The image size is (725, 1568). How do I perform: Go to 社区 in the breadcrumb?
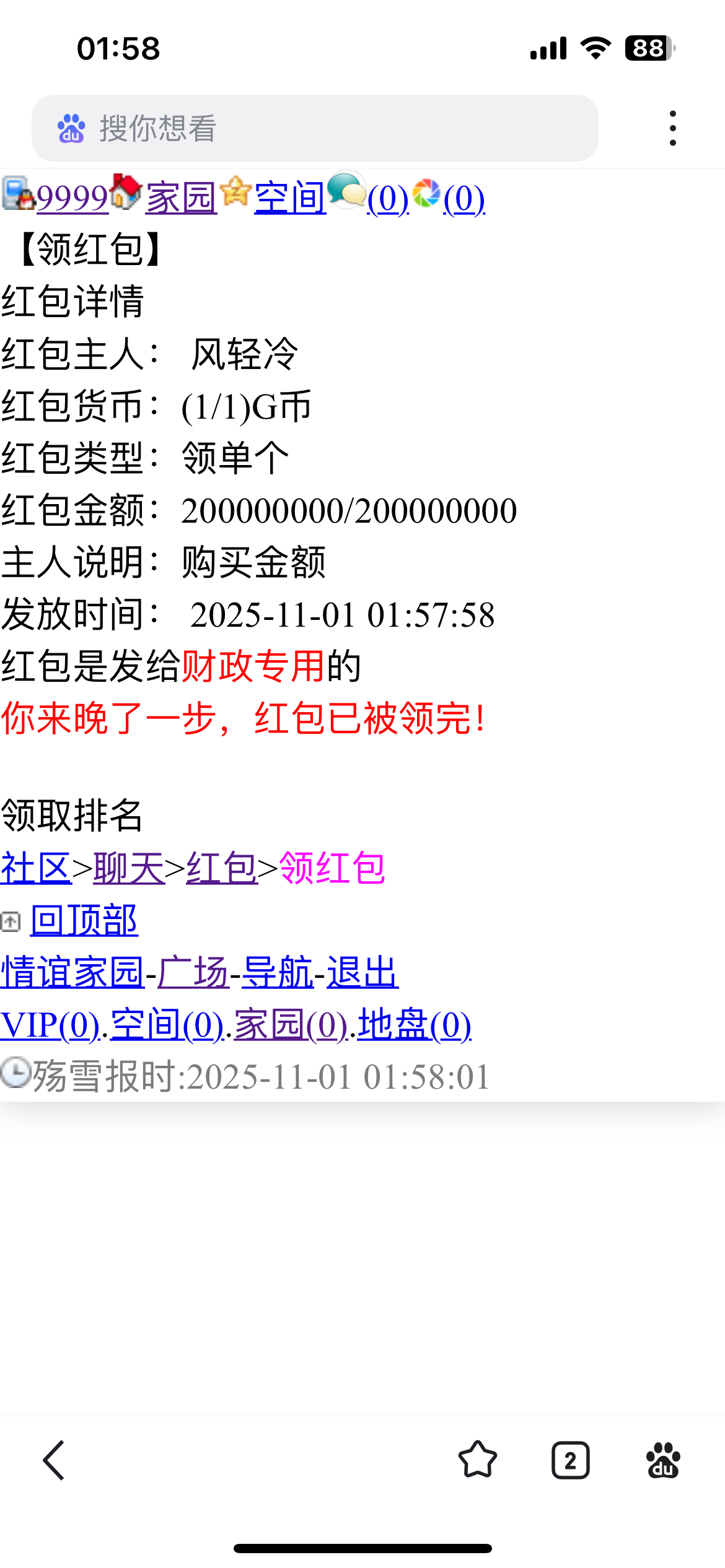coord(35,868)
